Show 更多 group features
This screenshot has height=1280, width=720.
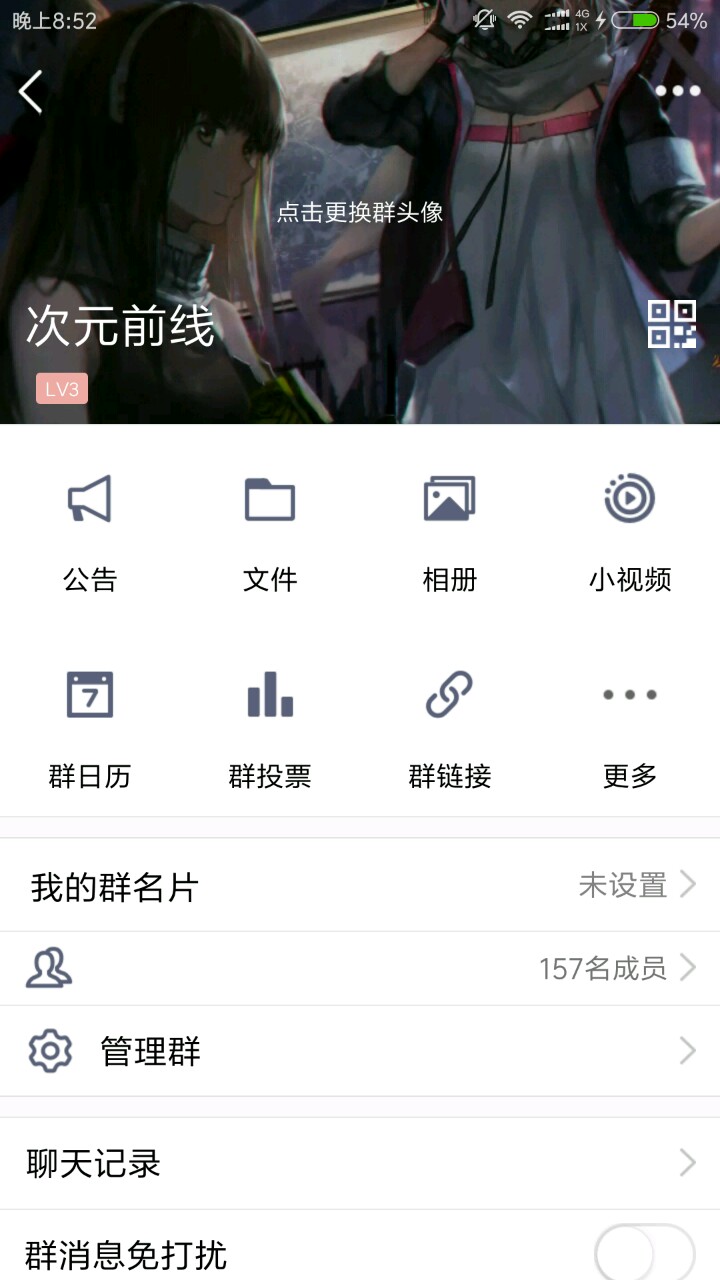pos(630,728)
